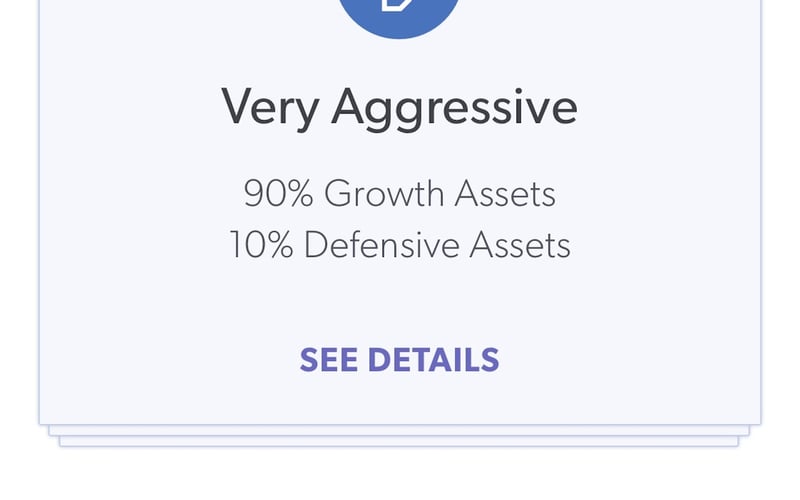Open the Very Aggressive portfolio card

399,107
